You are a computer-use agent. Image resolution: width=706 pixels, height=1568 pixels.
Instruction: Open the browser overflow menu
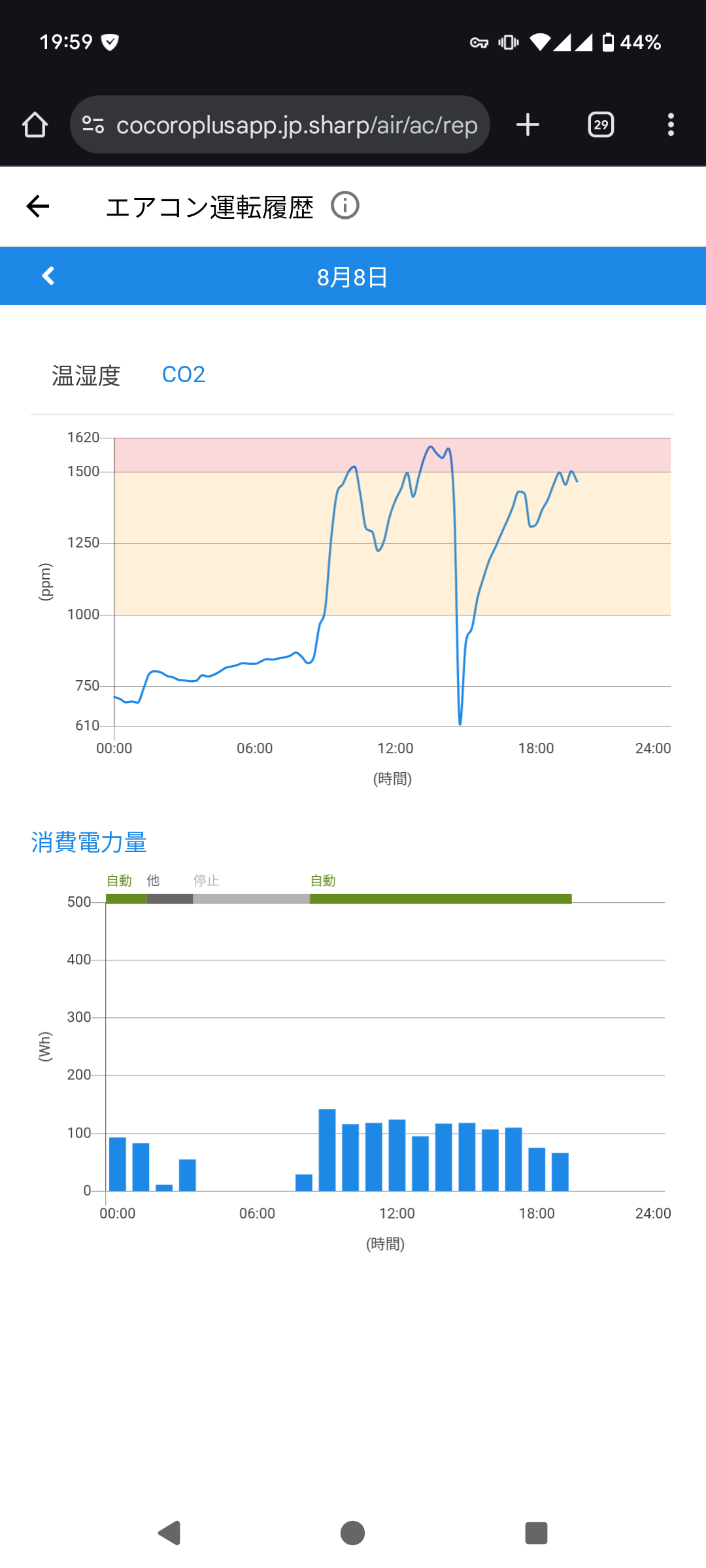671,125
